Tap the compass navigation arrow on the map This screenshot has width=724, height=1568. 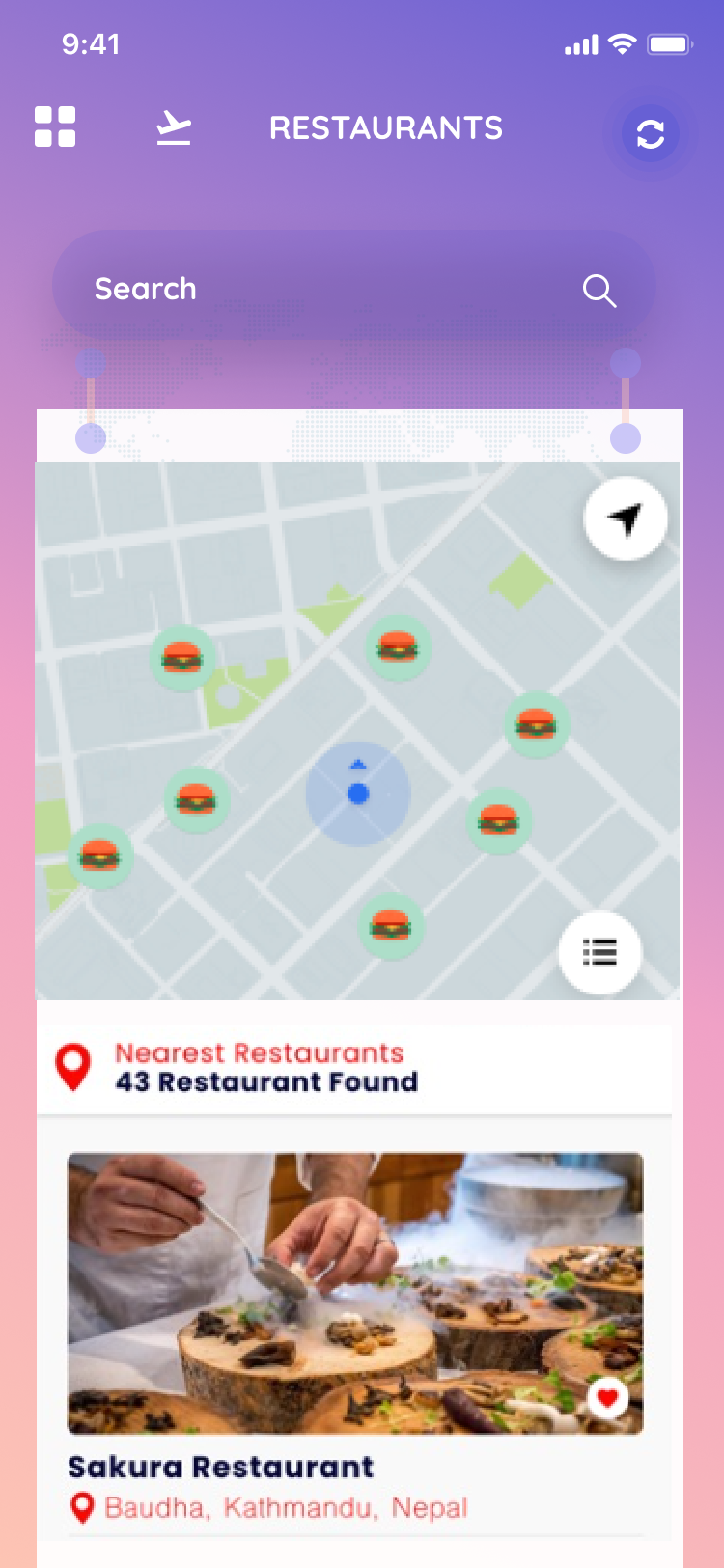(x=626, y=518)
